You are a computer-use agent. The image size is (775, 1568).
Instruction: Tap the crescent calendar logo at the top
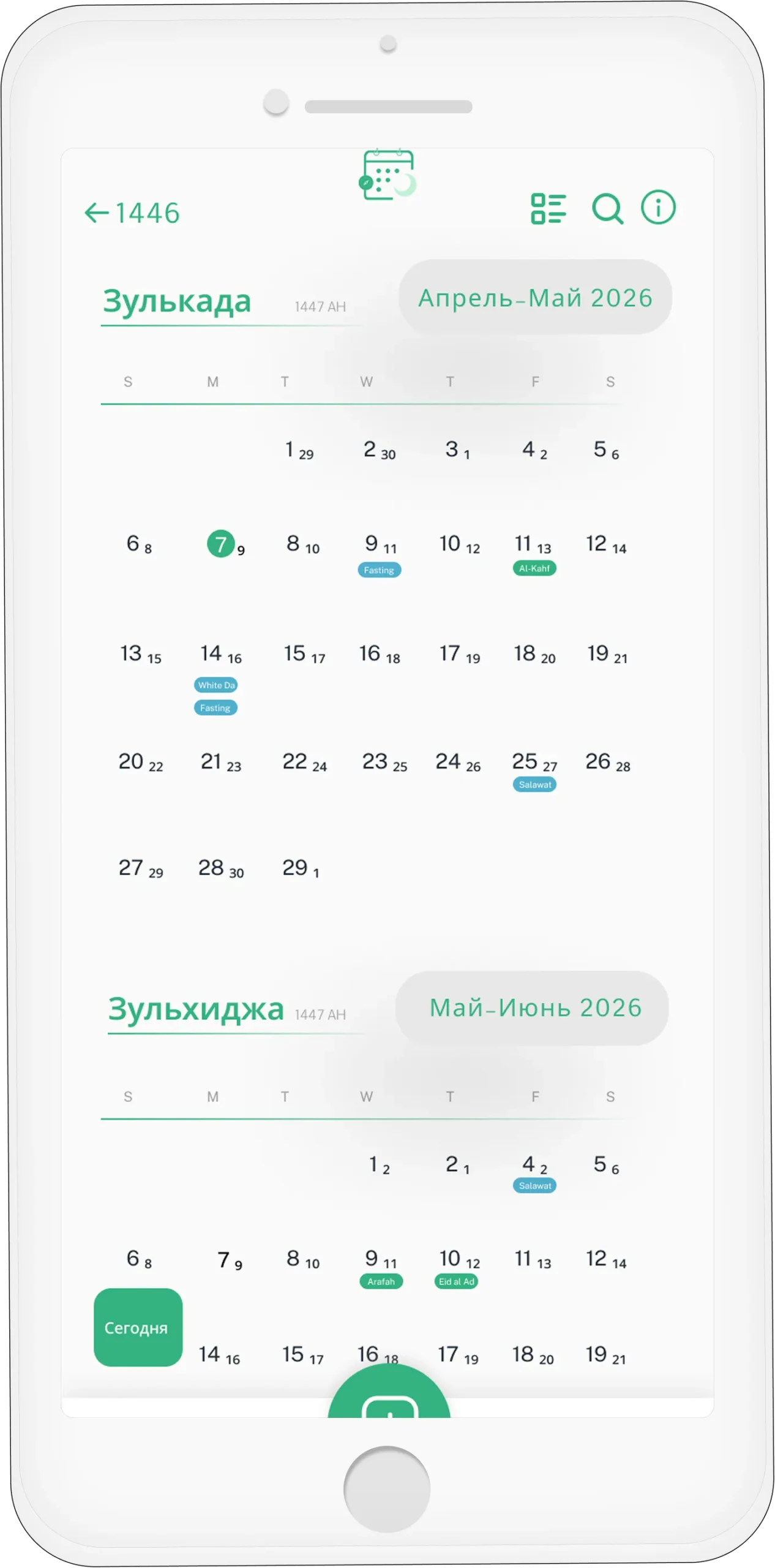(x=387, y=176)
